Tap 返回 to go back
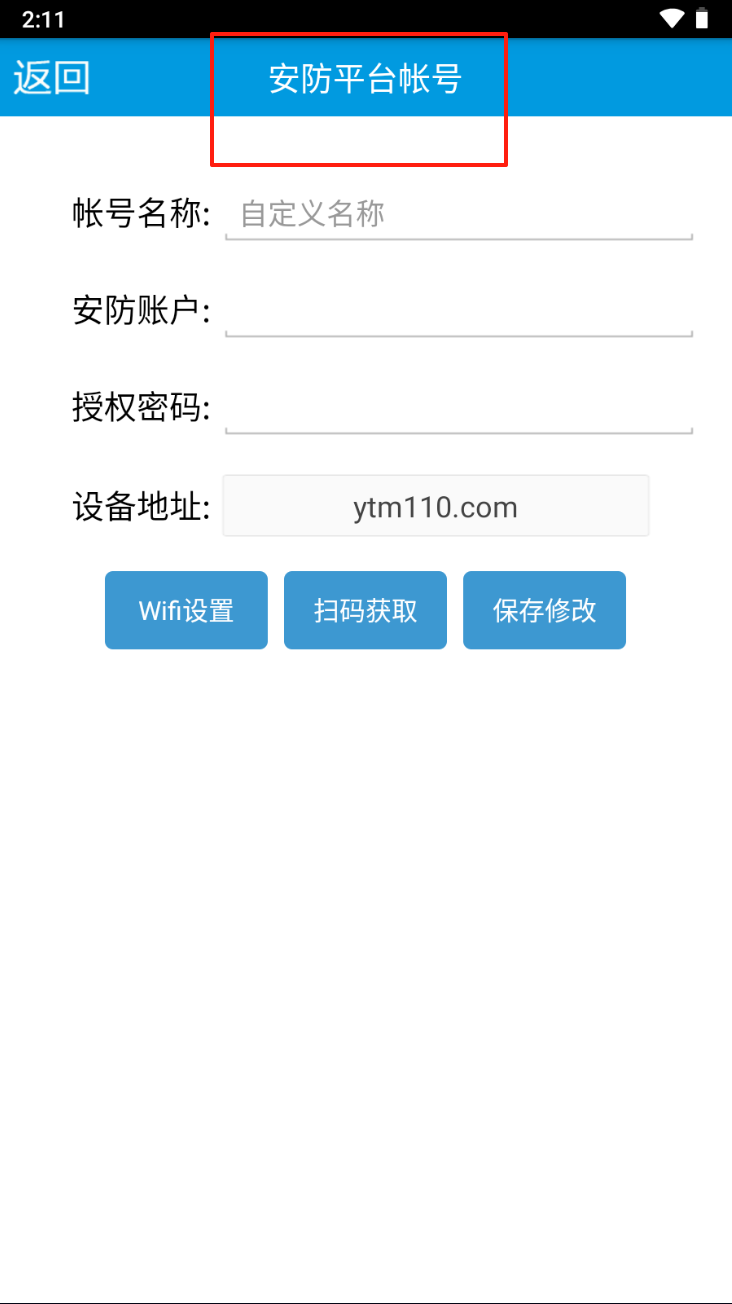Viewport: 732px width, 1304px height. [52, 78]
